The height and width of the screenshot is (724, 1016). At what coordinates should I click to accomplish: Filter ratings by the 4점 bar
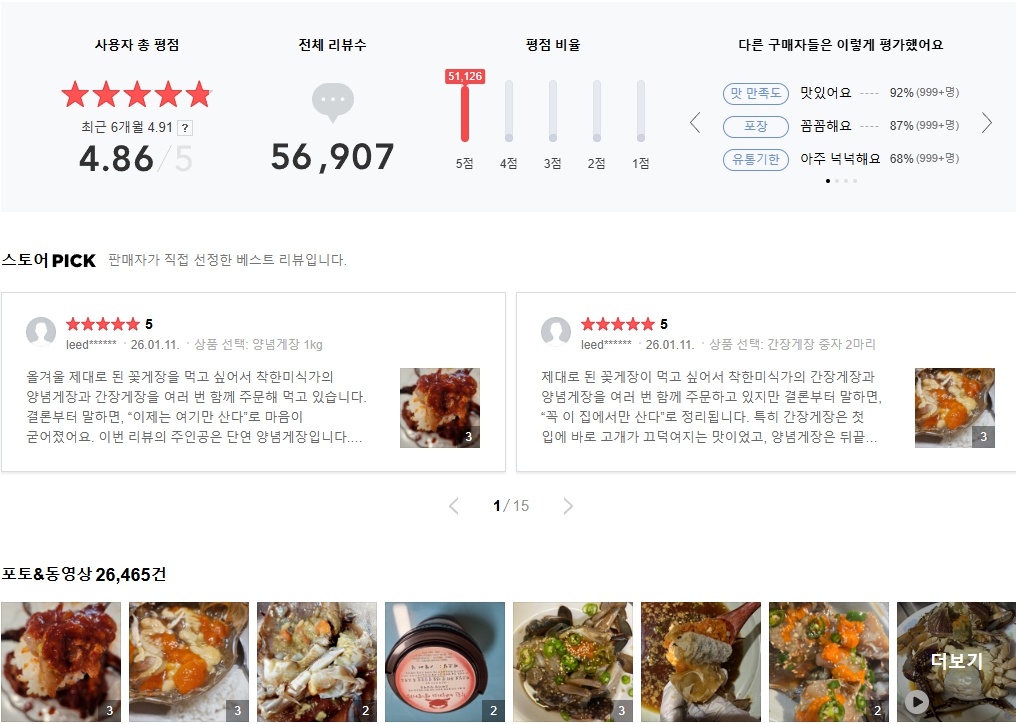[x=509, y=113]
